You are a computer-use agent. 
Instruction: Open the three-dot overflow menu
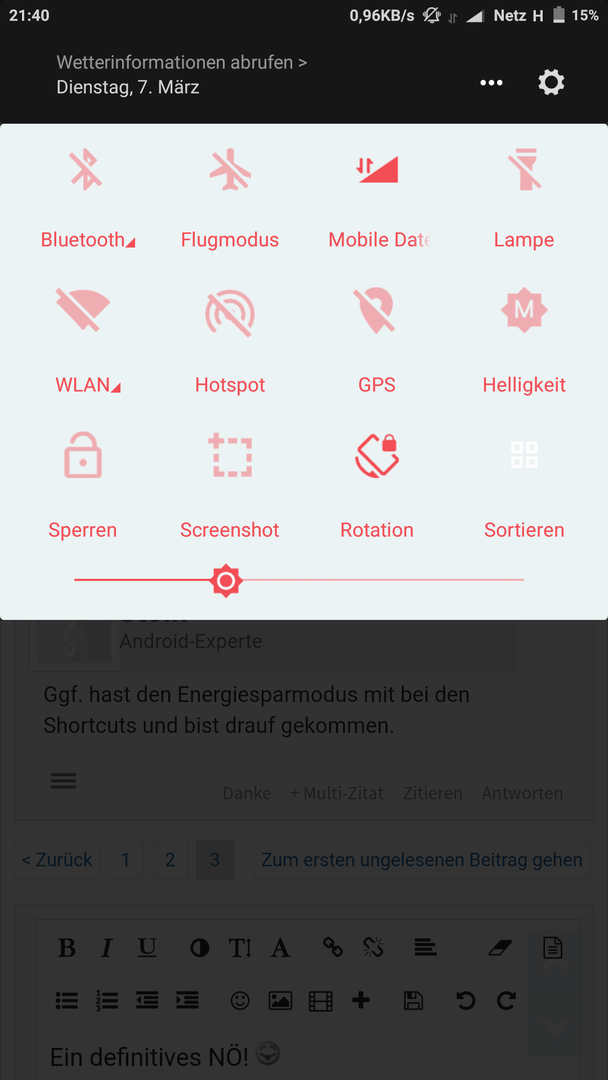(x=491, y=83)
